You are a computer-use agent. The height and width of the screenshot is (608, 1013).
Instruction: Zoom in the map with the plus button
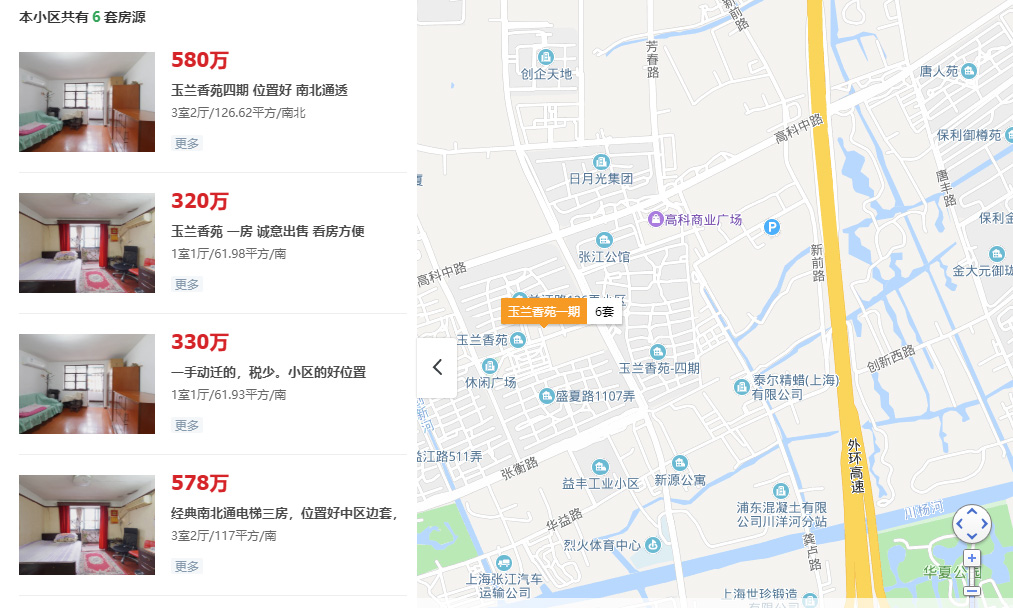click(x=971, y=558)
